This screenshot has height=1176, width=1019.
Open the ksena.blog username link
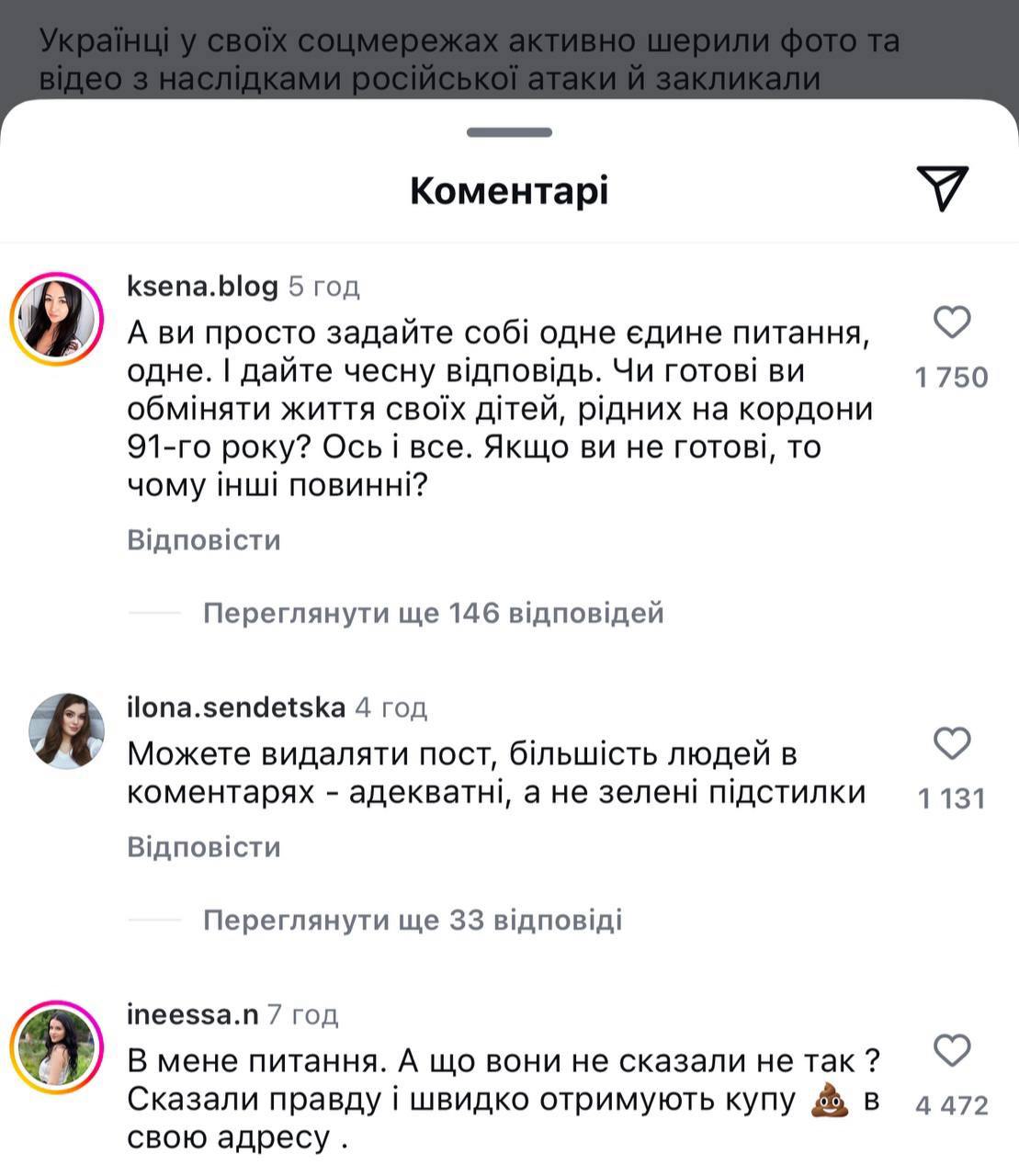tap(202, 287)
